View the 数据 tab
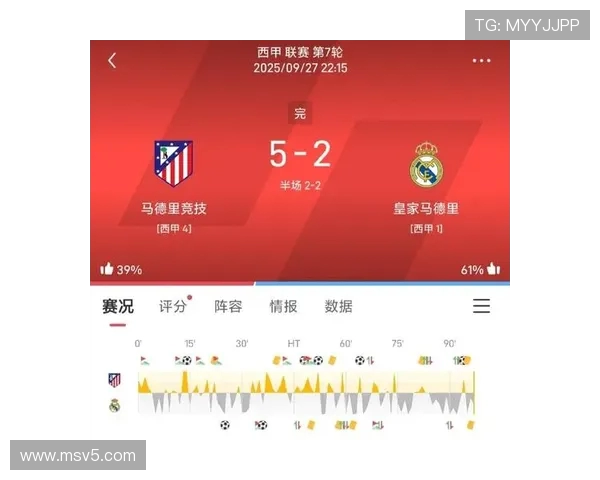 338,306
